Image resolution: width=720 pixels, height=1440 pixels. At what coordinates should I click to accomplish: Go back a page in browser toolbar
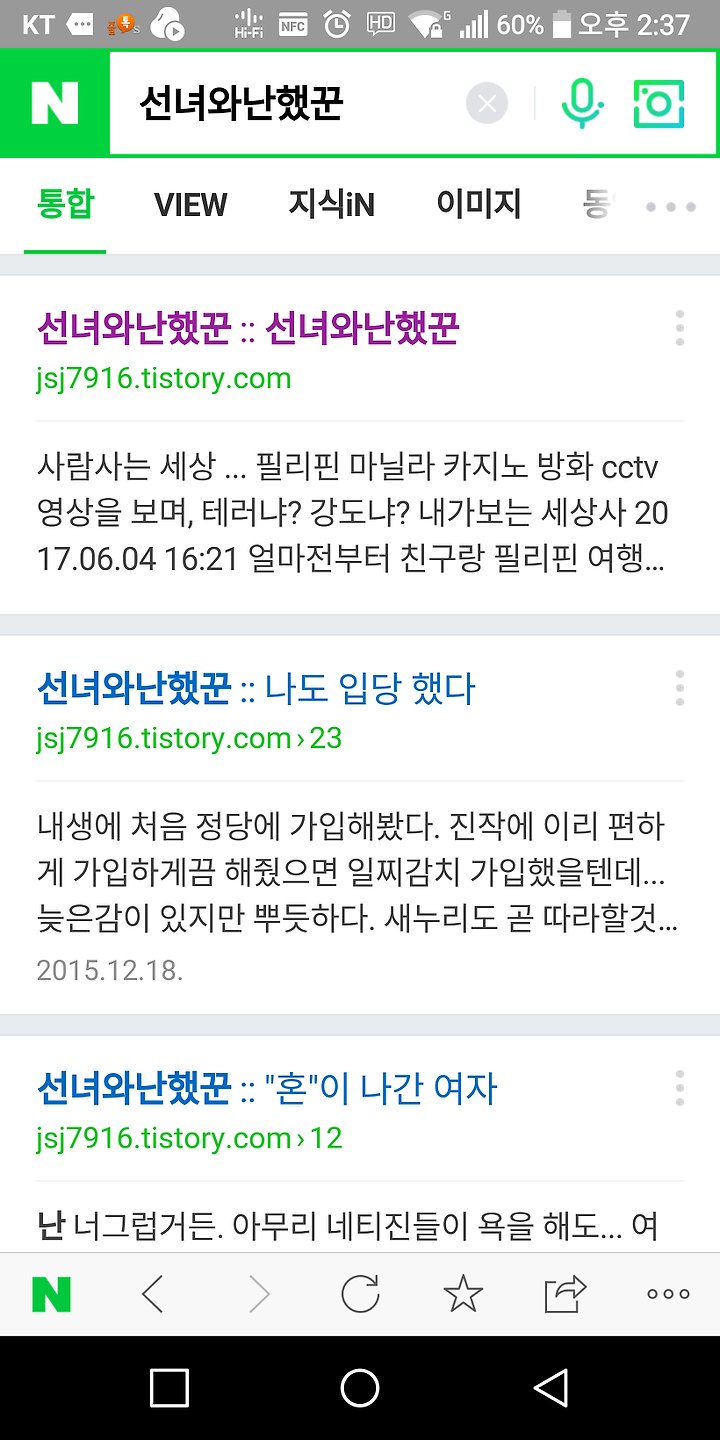point(152,1294)
